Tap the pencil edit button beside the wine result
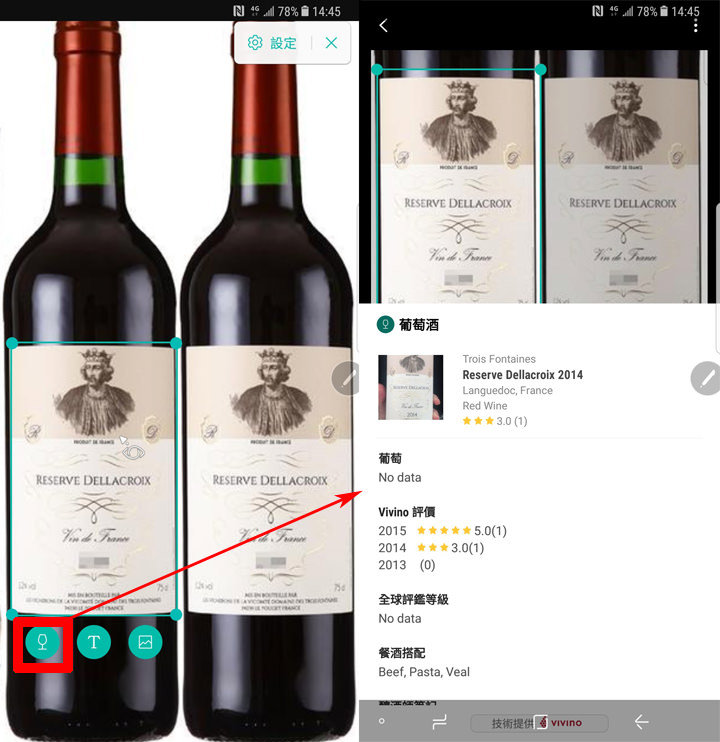The width and height of the screenshot is (720, 742). pyautogui.click(x=706, y=377)
